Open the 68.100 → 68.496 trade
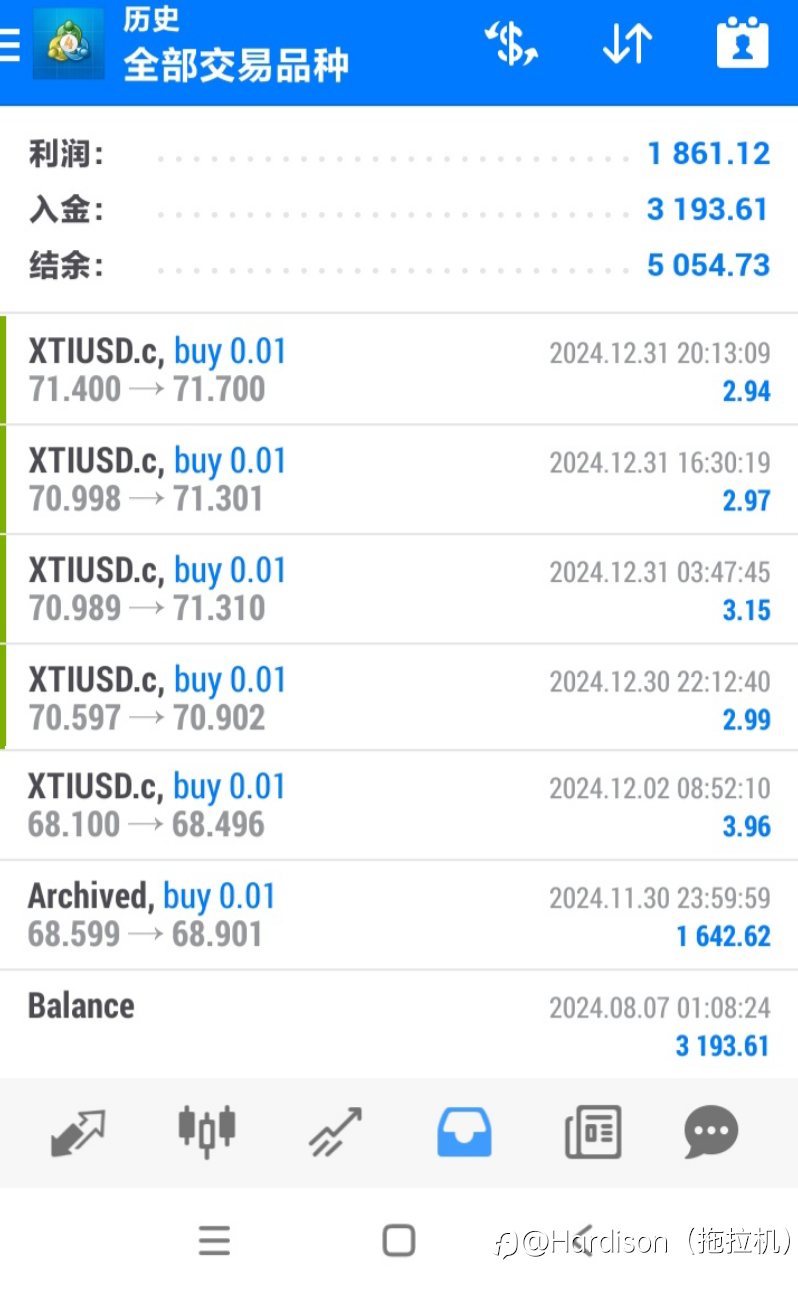 pyautogui.click(x=399, y=806)
